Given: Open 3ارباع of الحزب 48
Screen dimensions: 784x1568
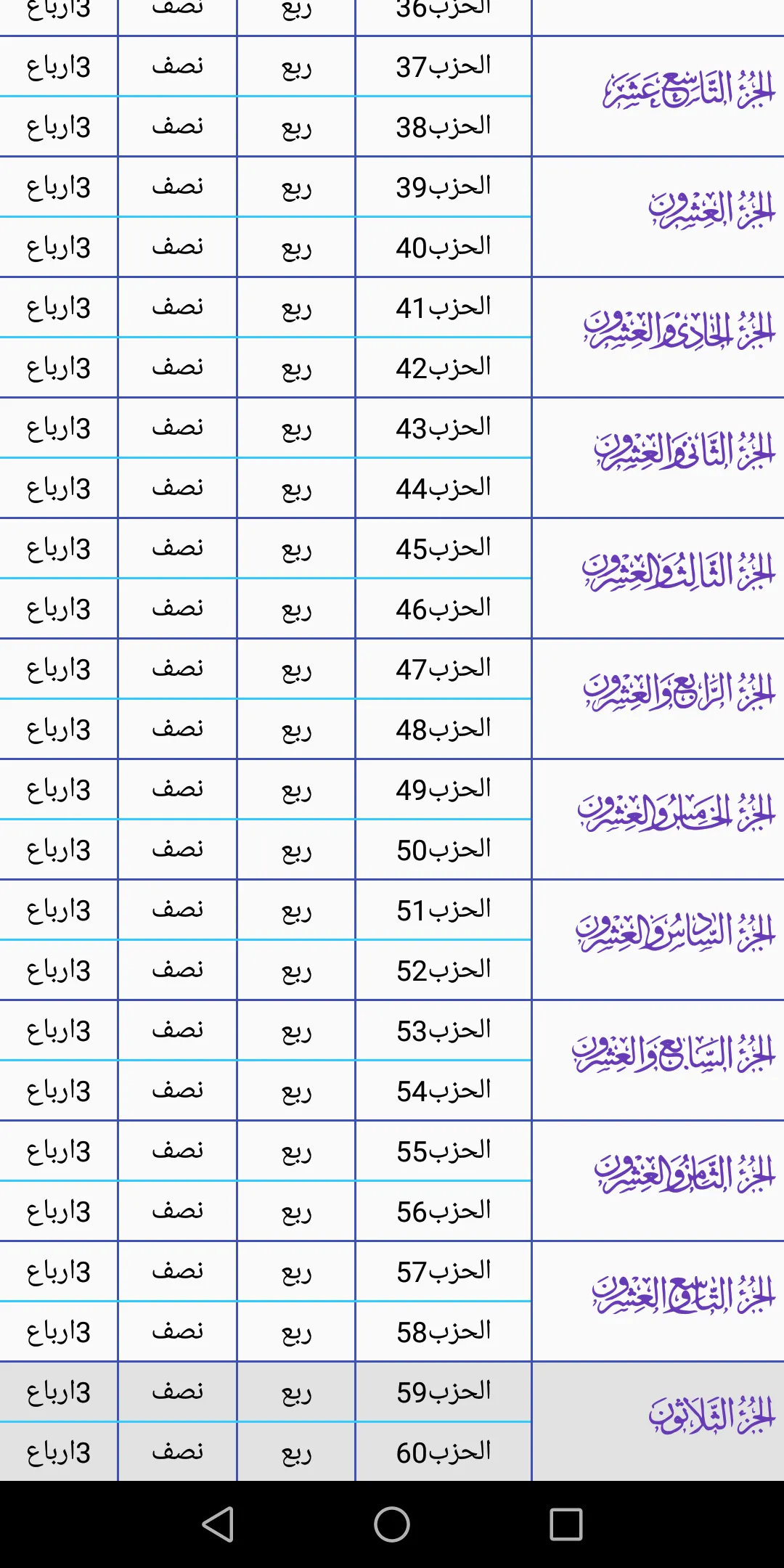Looking at the screenshot, I should [x=58, y=729].
